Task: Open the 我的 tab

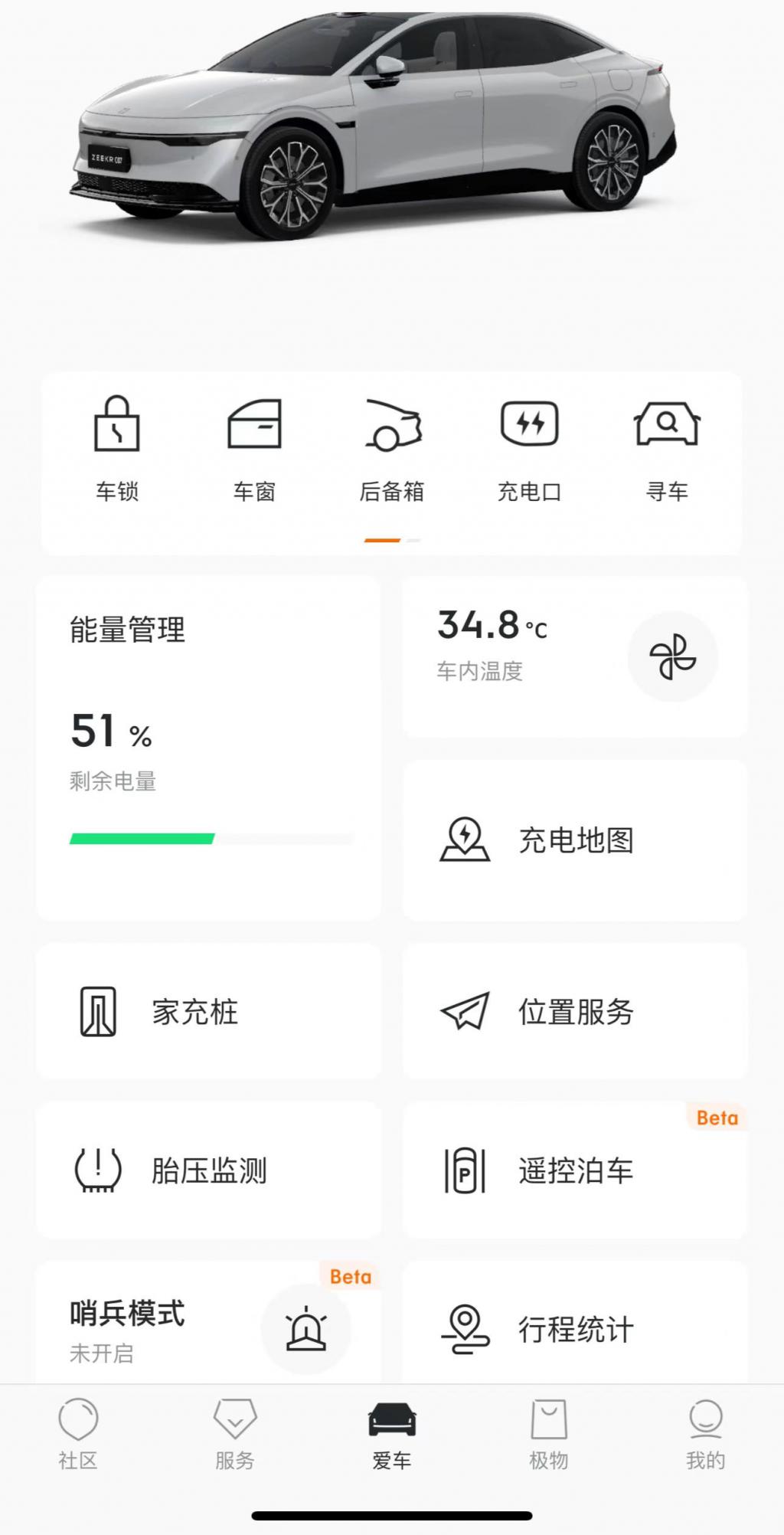Action: (705, 1434)
